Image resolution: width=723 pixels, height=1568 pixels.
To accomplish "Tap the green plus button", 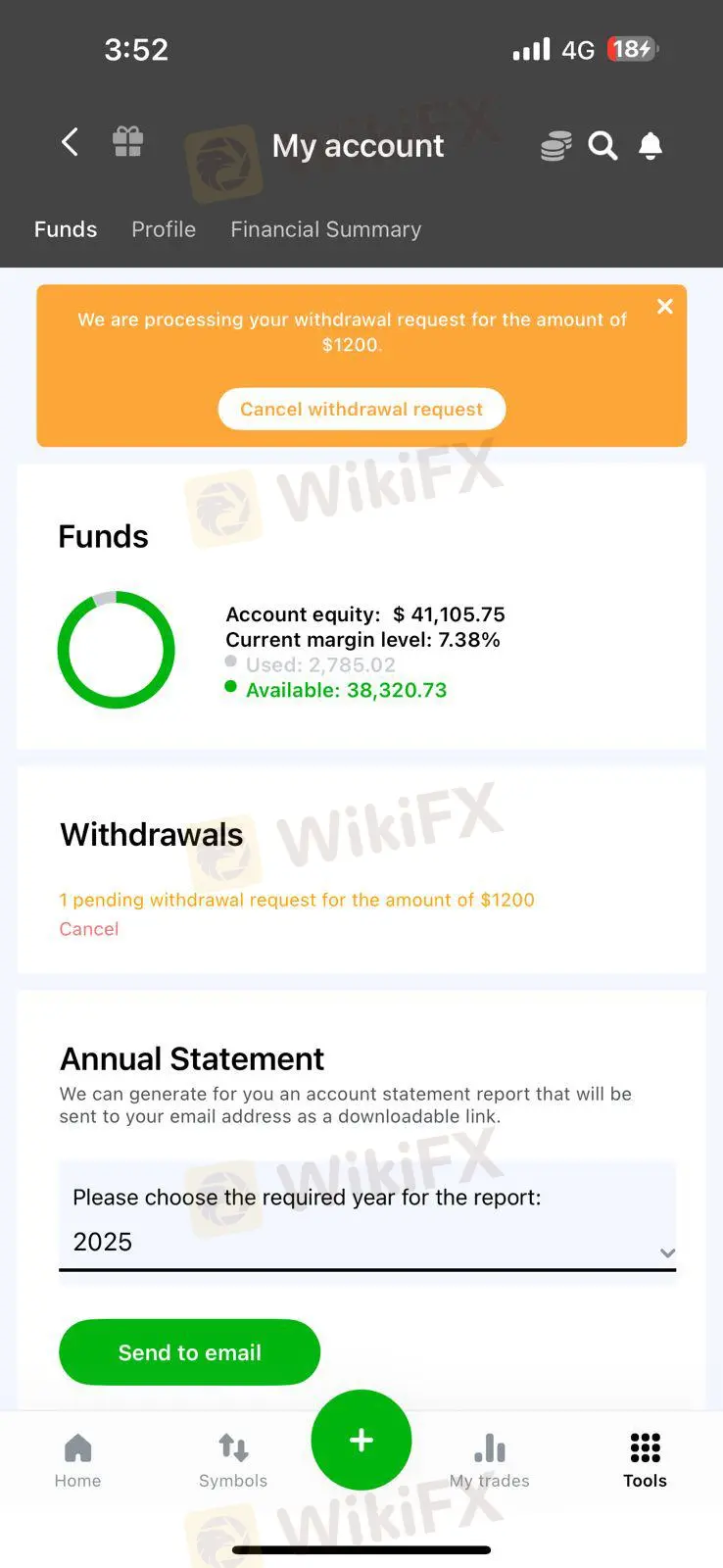I will 361,1440.
